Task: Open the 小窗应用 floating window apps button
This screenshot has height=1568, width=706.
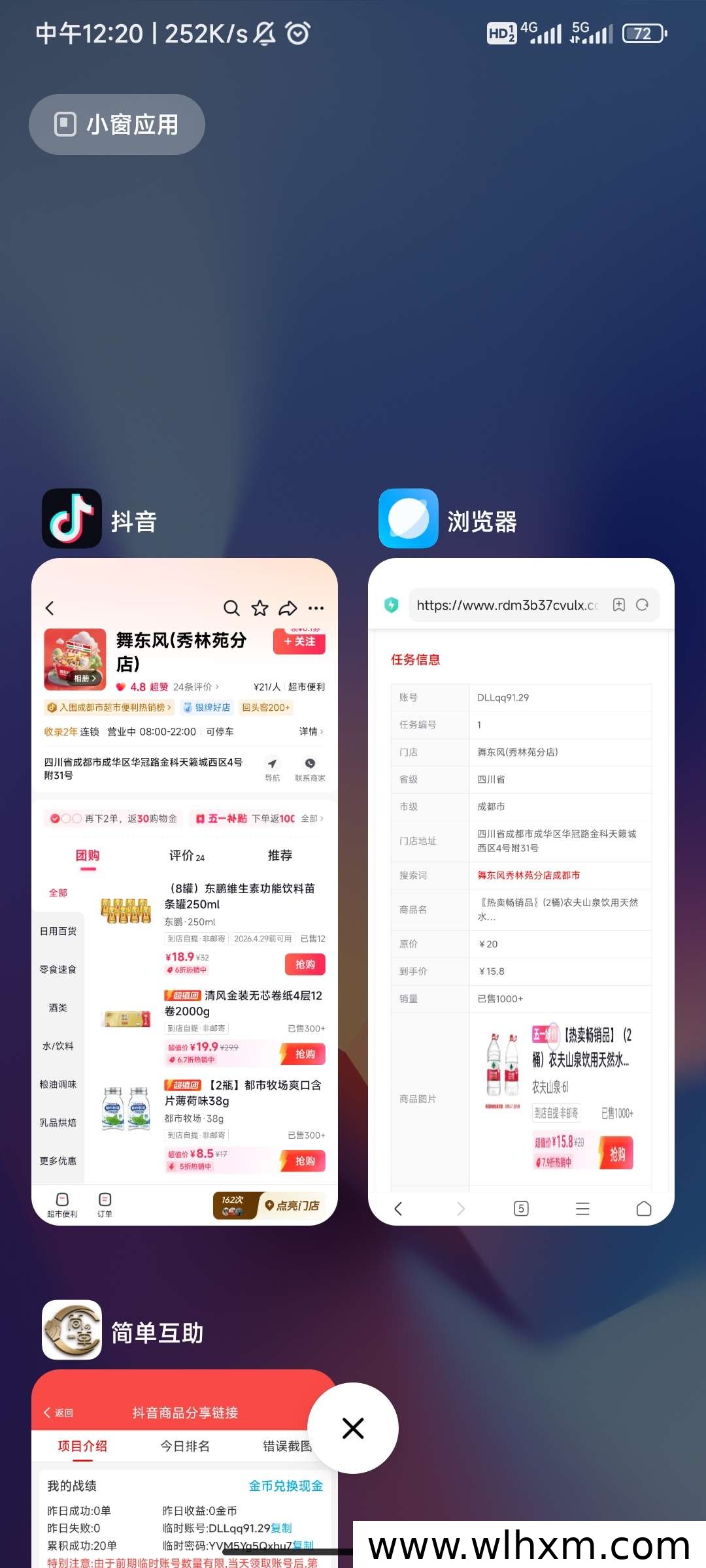Action: pyautogui.click(x=117, y=124)
